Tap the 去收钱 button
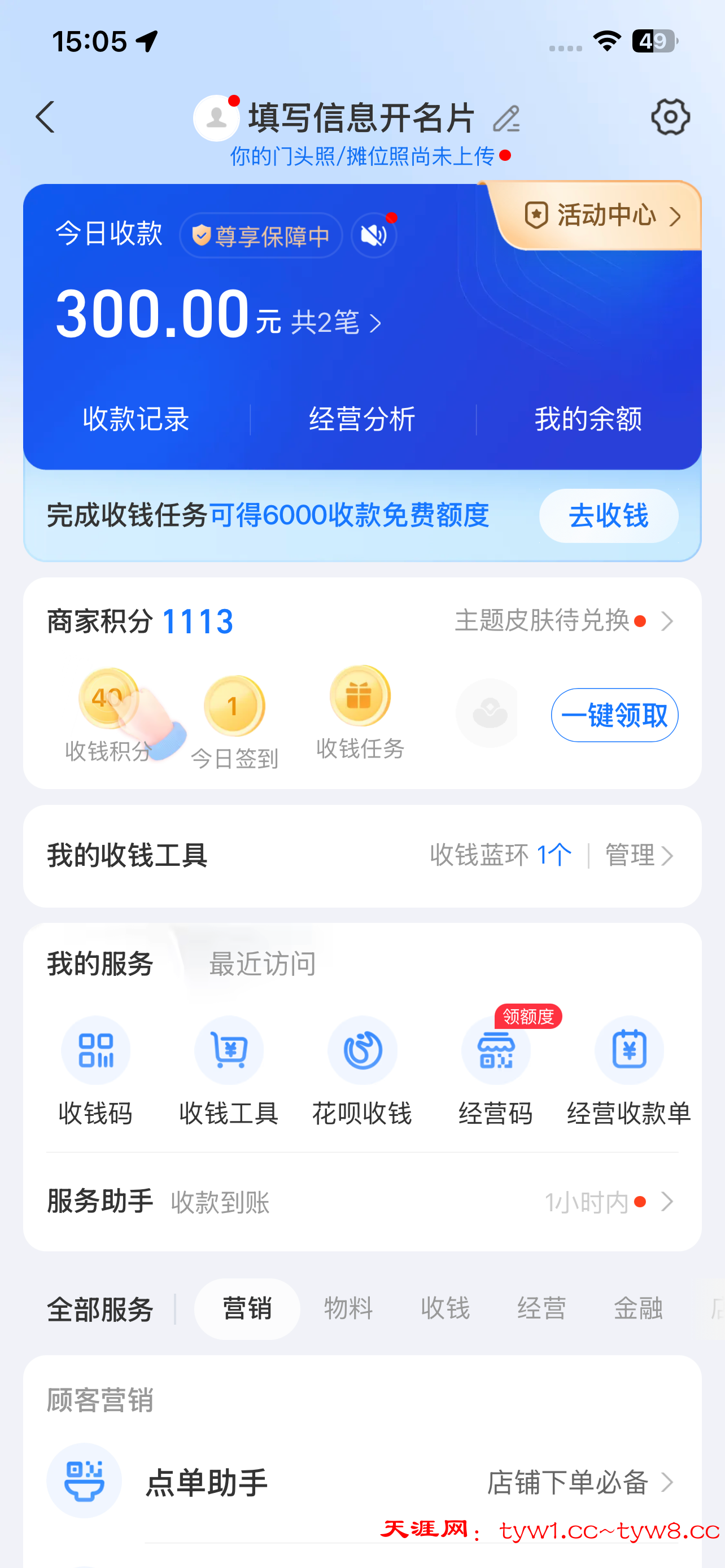 [608, 515]
